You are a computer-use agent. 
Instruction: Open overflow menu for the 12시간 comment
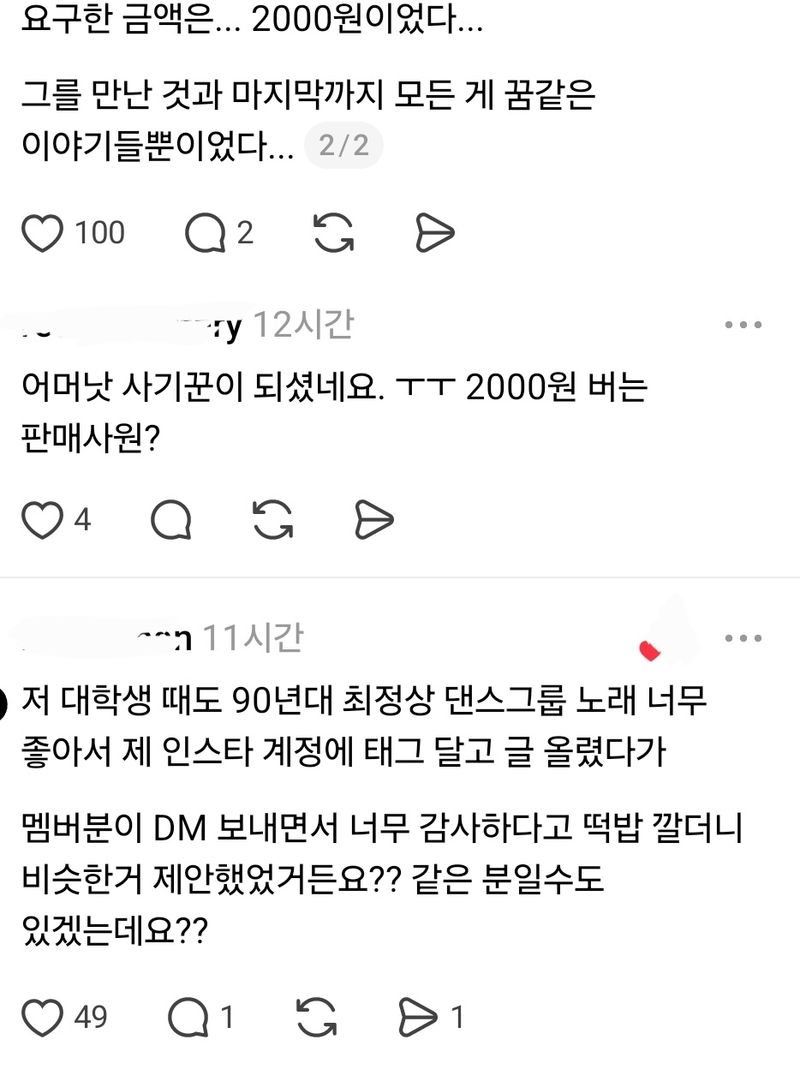[x=743, y=326]
